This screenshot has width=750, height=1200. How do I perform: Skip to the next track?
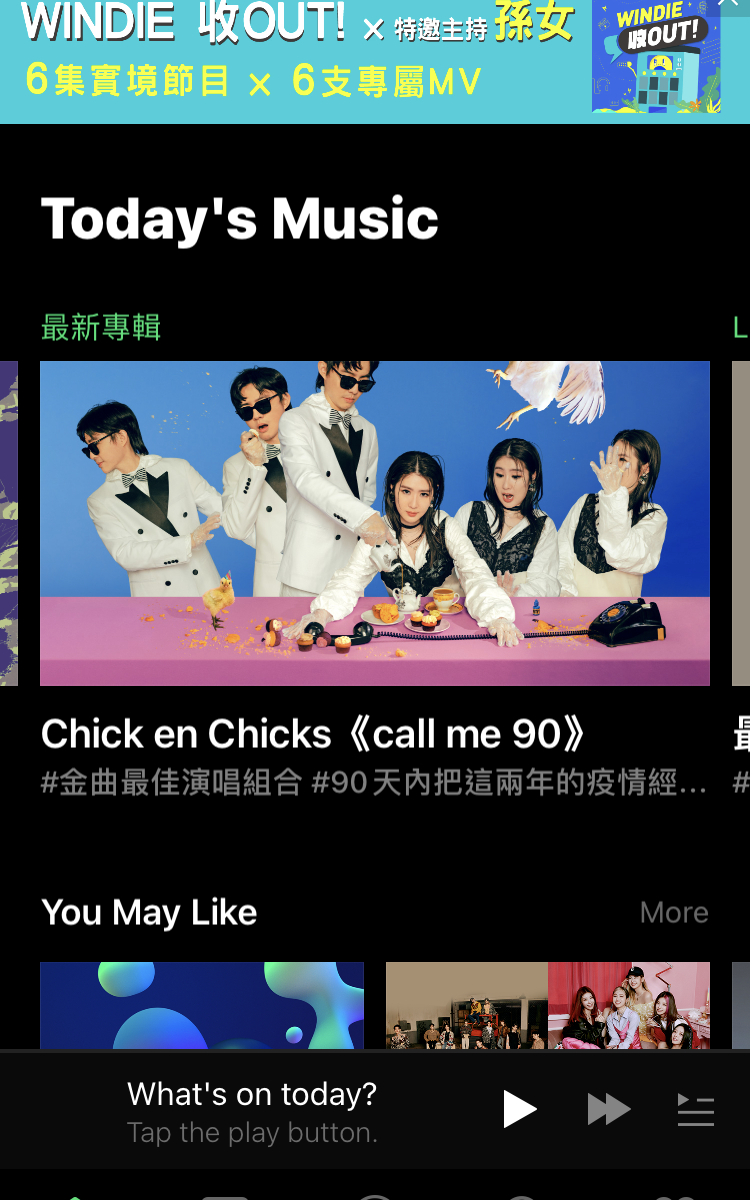tap(608, 1109)
